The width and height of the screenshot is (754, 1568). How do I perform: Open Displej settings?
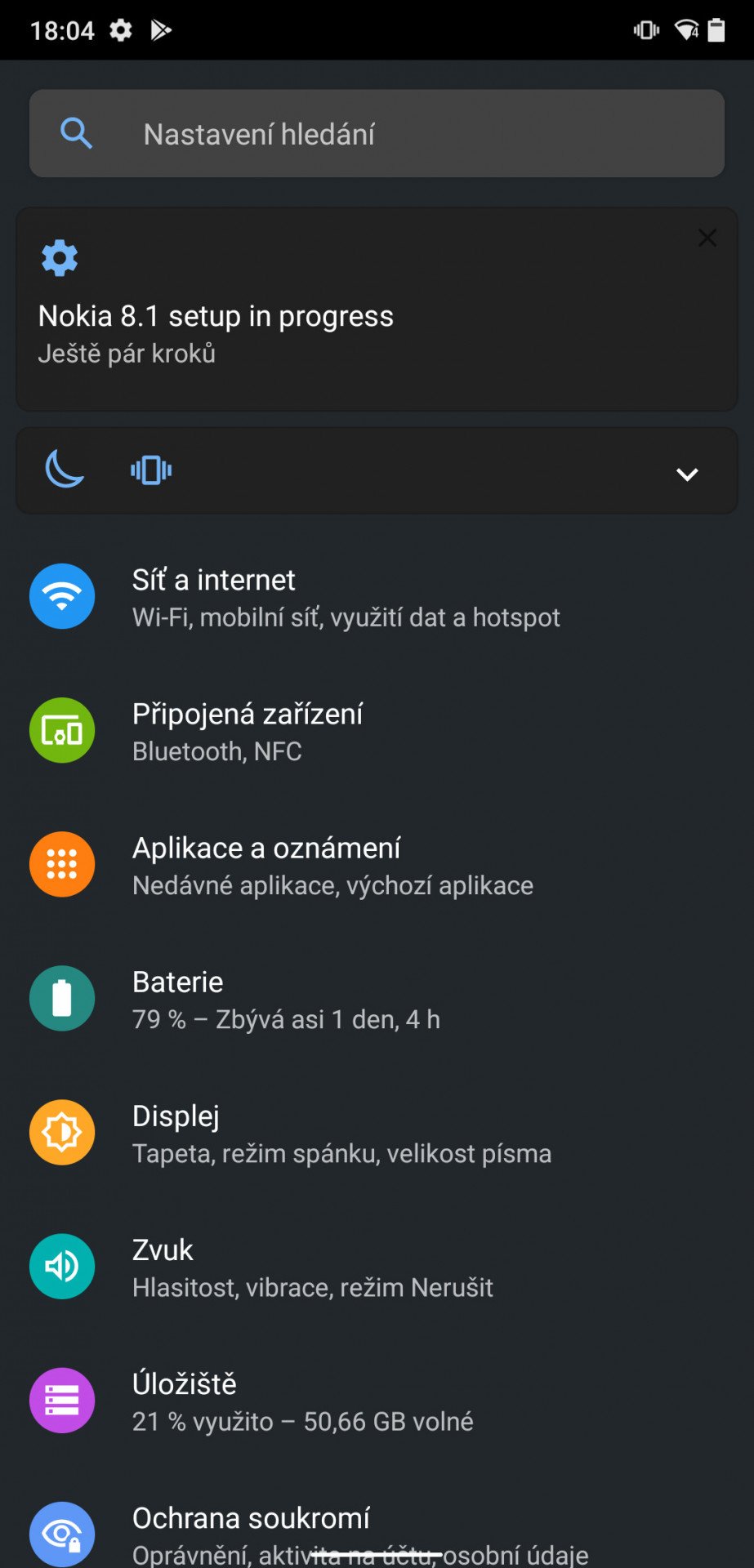click(377, 1133)
